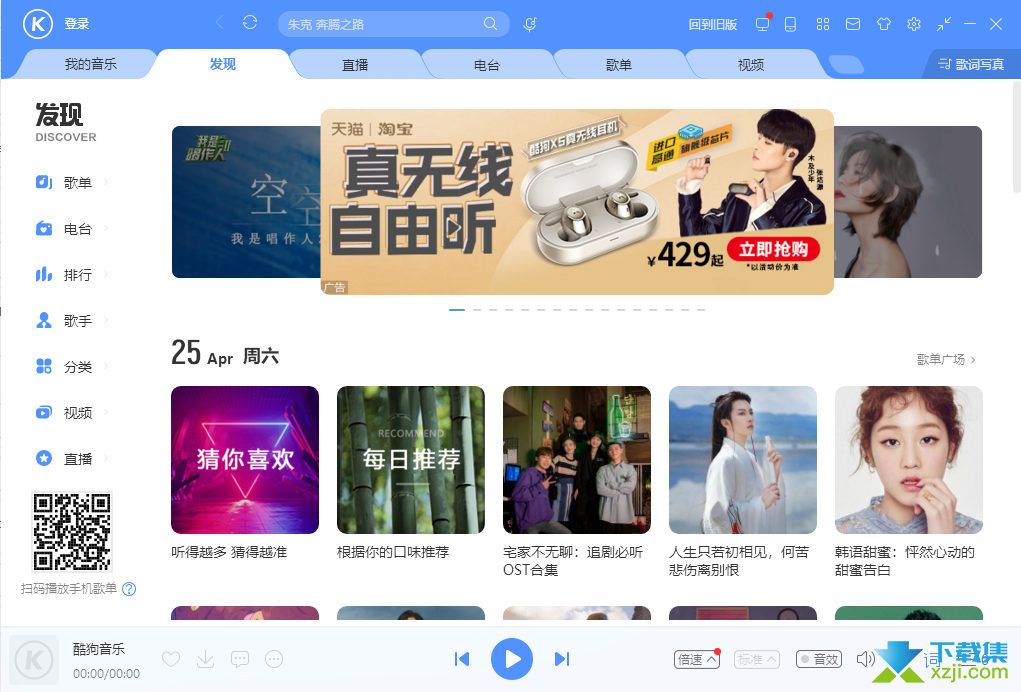Open 歌词写真 lyrics view
Image resolution: width=1021 pixels, height=692 pixels.
(971, 64)
